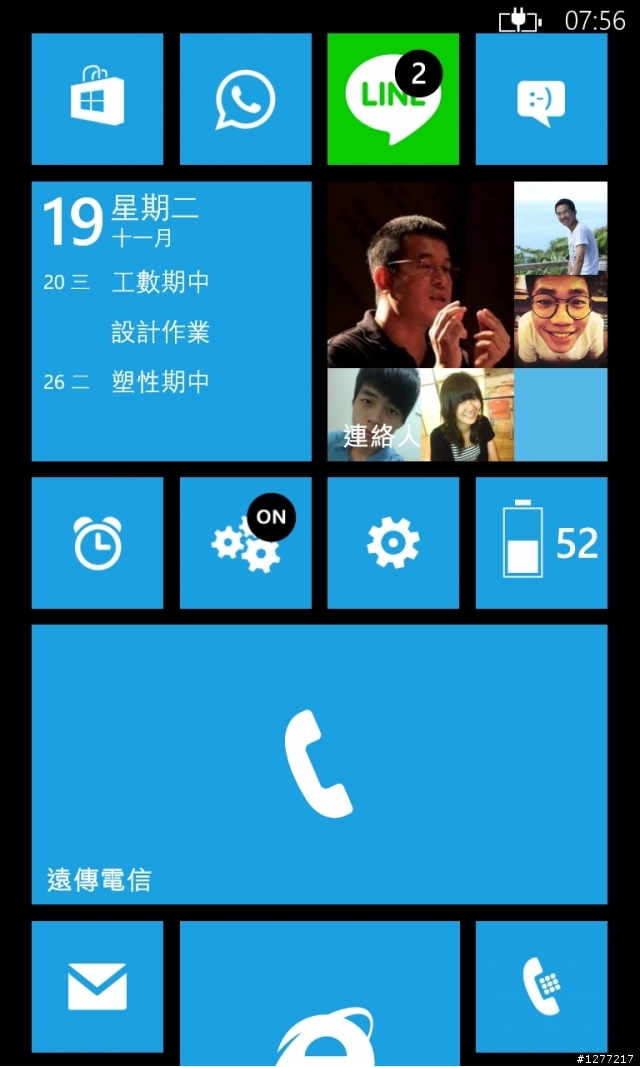Open the 連絡人 people tile

point(467,321)
